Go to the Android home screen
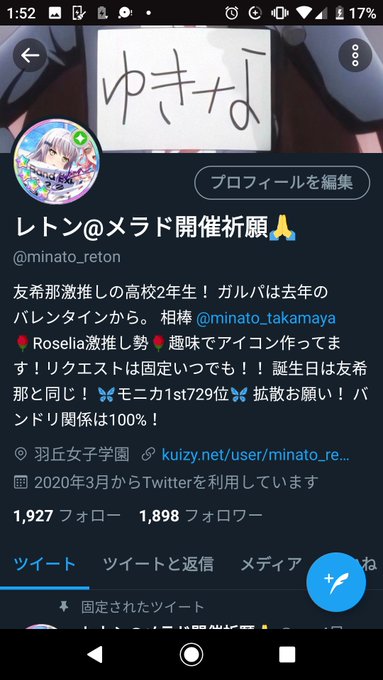This screenshot has height=680, width=383. (191, 654)
